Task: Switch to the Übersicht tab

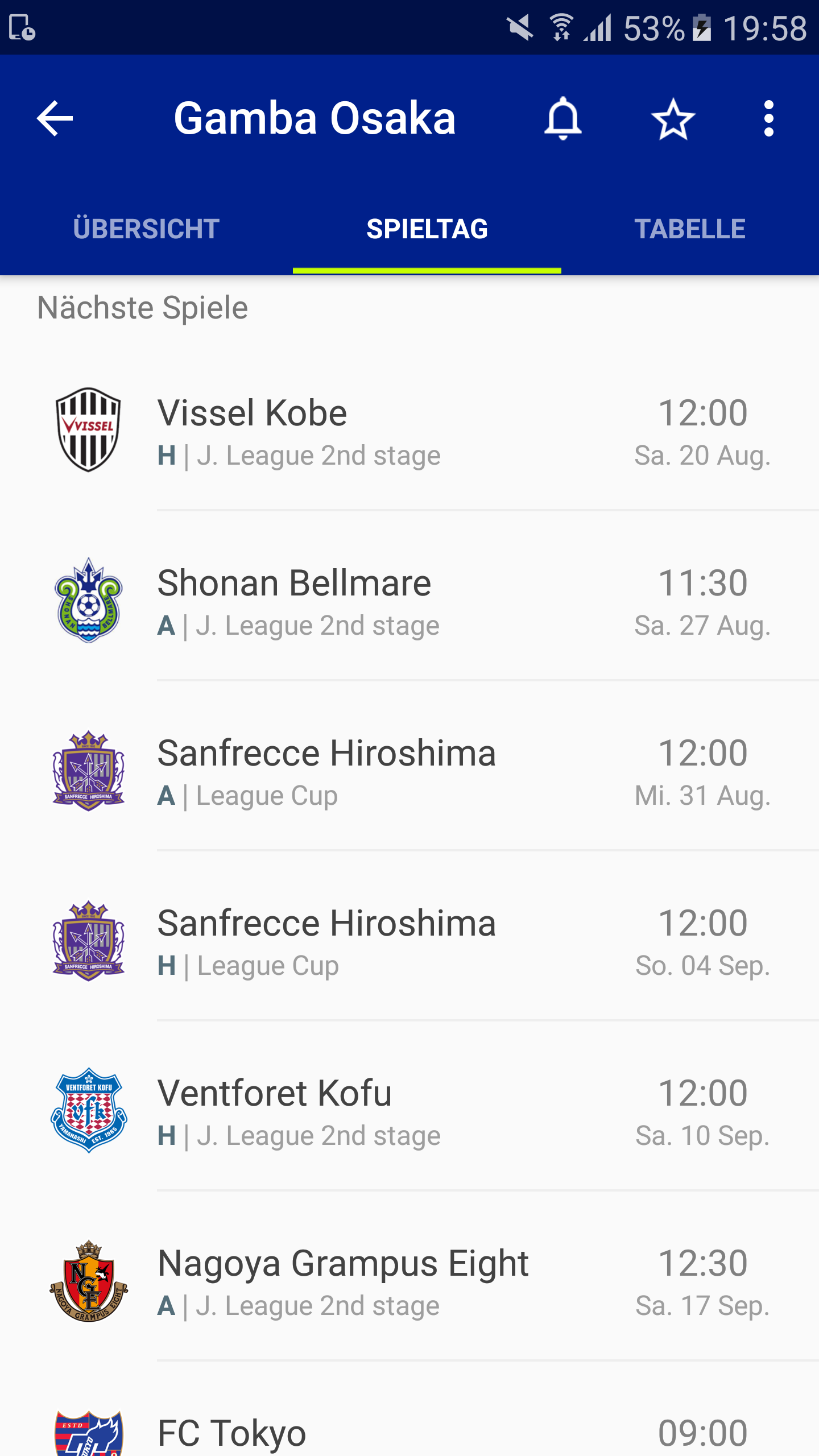Action: click(146, 229)
